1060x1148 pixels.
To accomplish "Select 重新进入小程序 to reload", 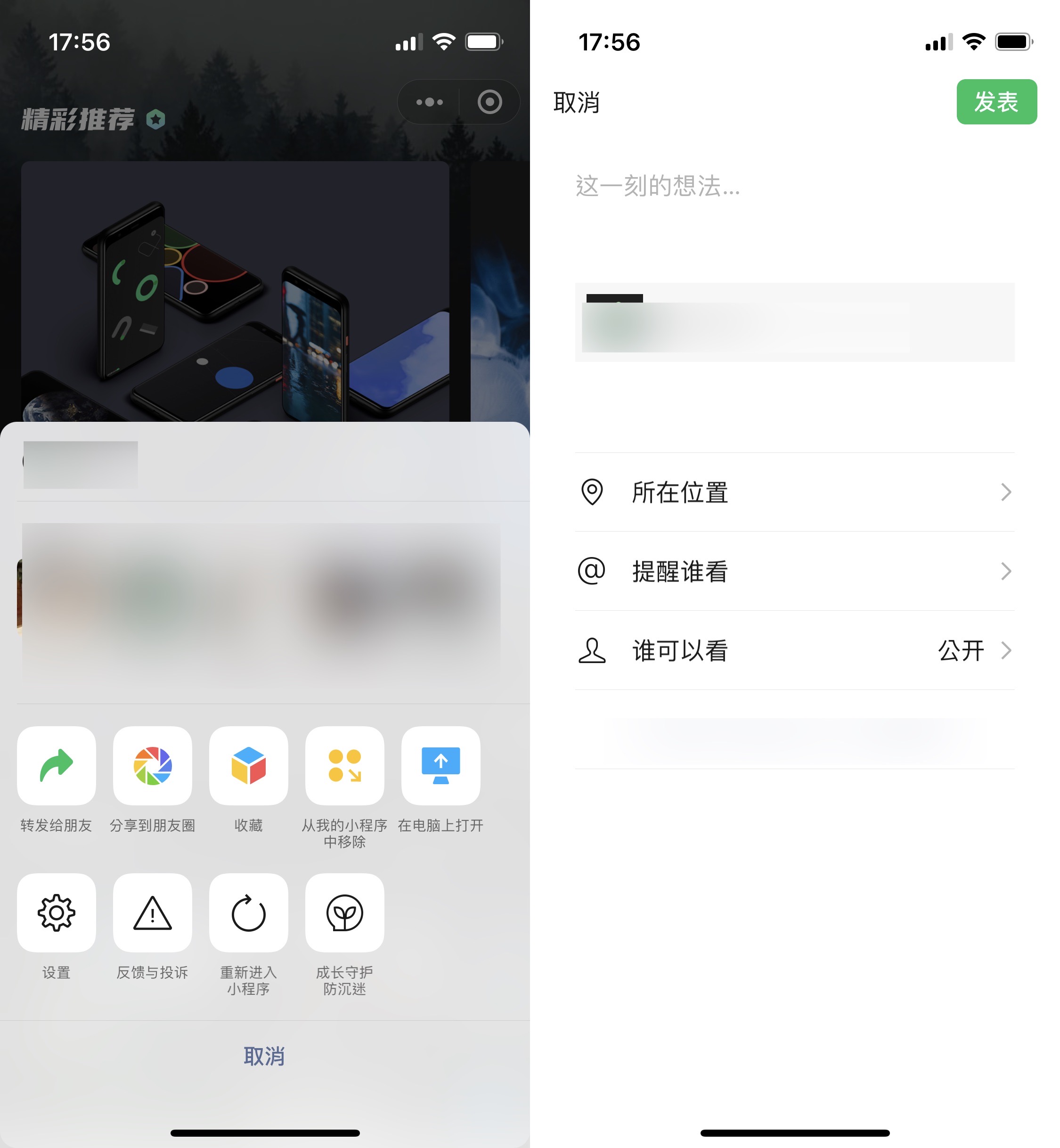I will [x=248, y=912].
